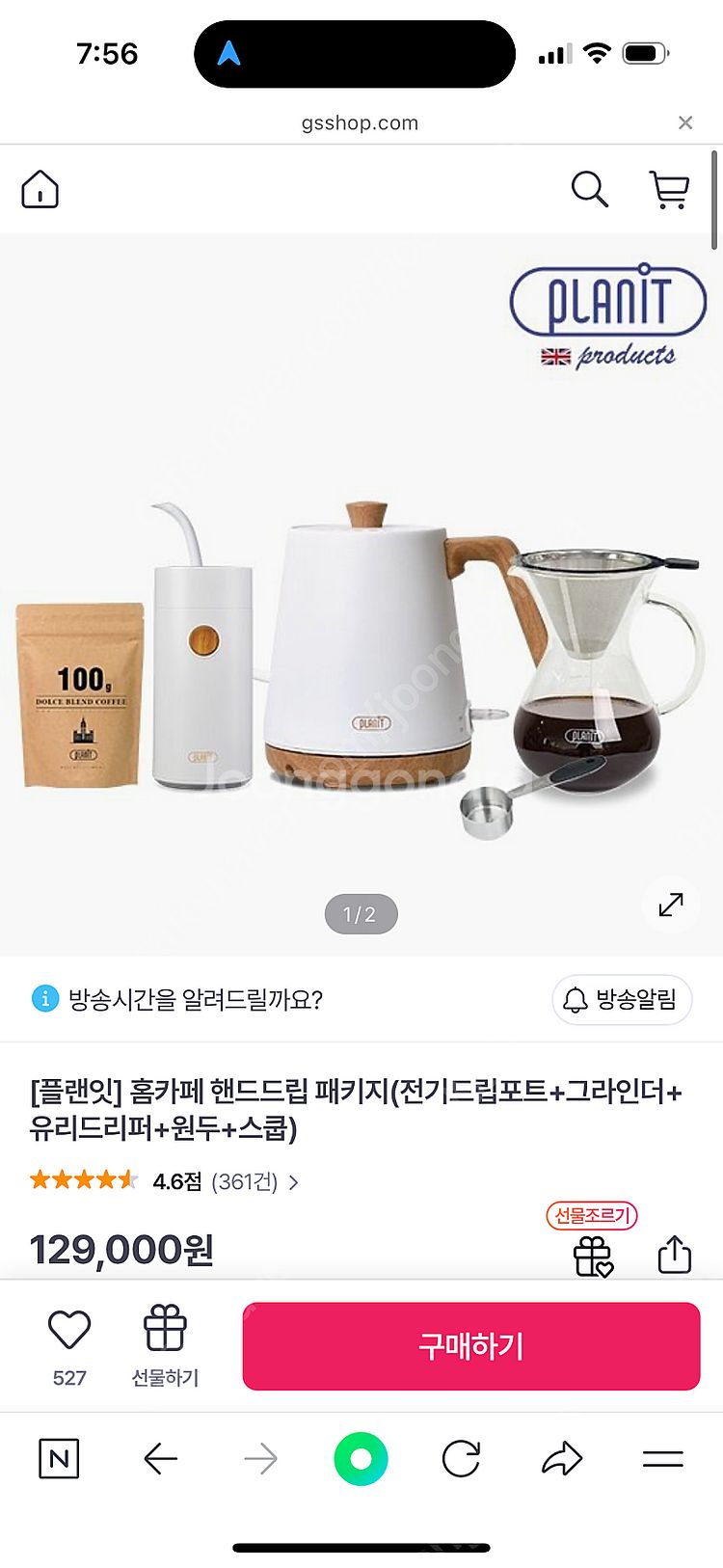Reload the current page

coord(461,1459)
